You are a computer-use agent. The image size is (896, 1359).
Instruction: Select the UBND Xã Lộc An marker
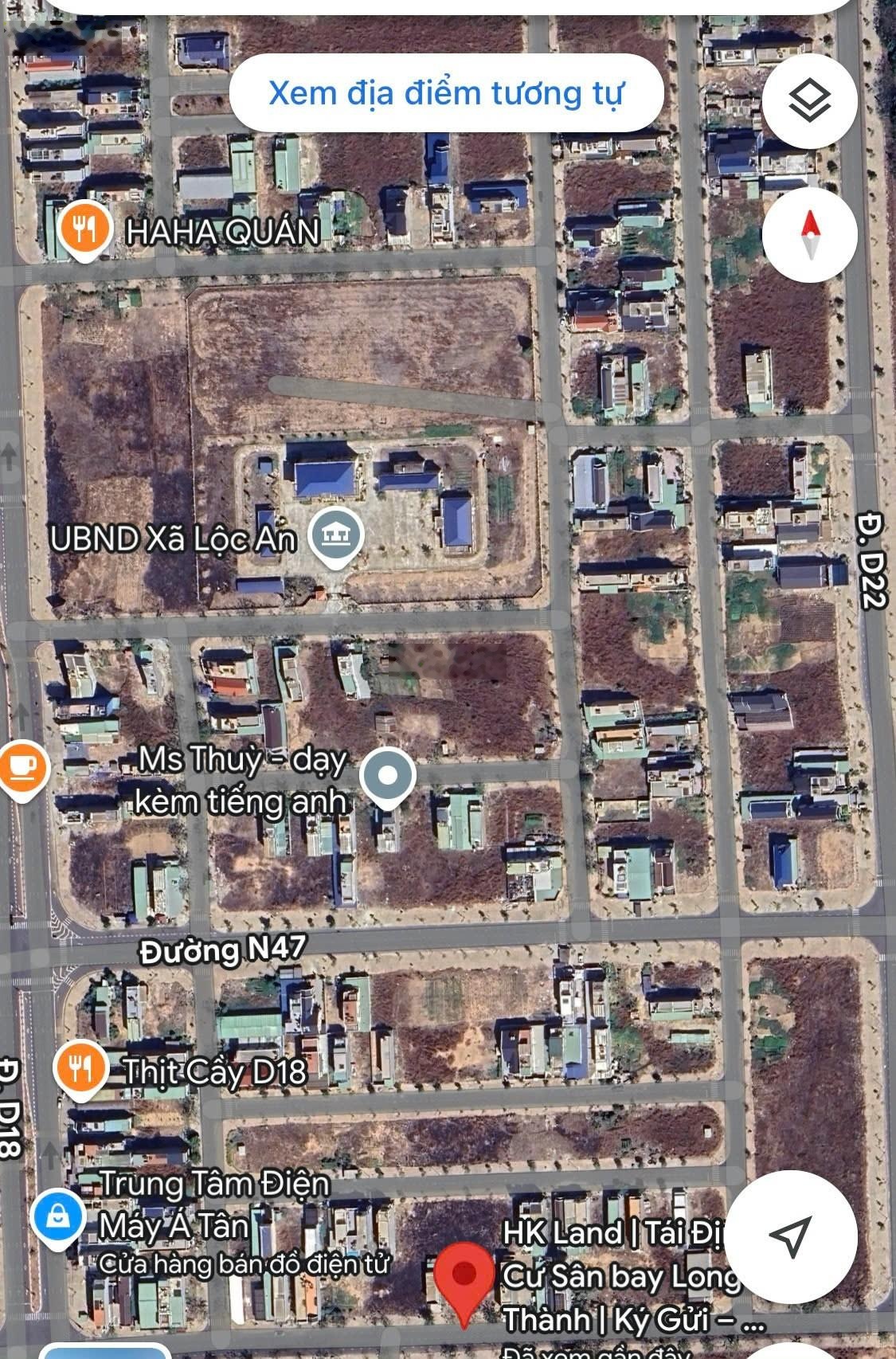pos(337,537)
